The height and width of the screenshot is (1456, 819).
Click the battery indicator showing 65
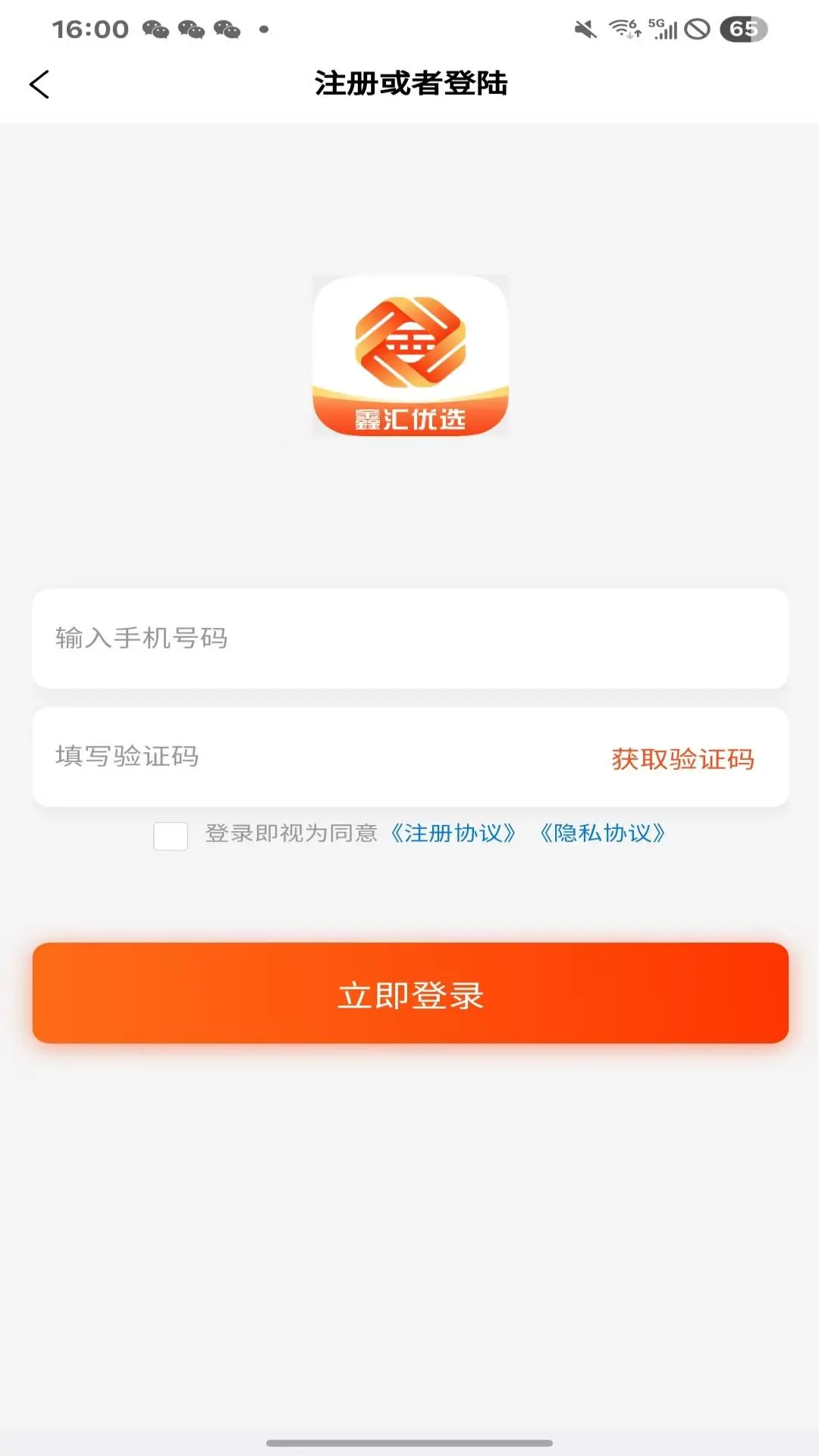pyautogui.click(x=739, y=29)
